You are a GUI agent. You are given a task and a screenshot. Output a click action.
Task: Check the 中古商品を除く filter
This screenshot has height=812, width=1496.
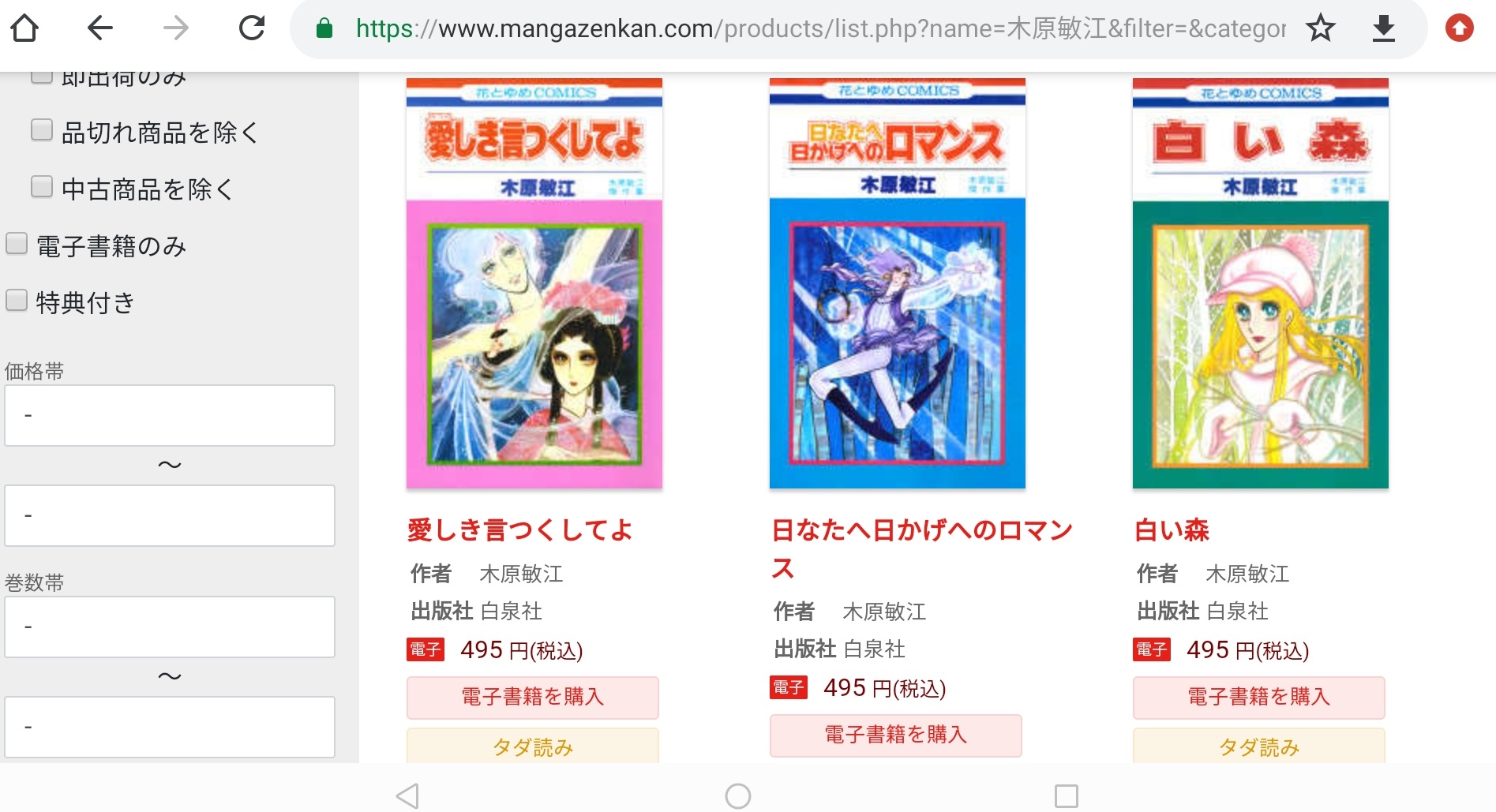(x=42, y=187)
